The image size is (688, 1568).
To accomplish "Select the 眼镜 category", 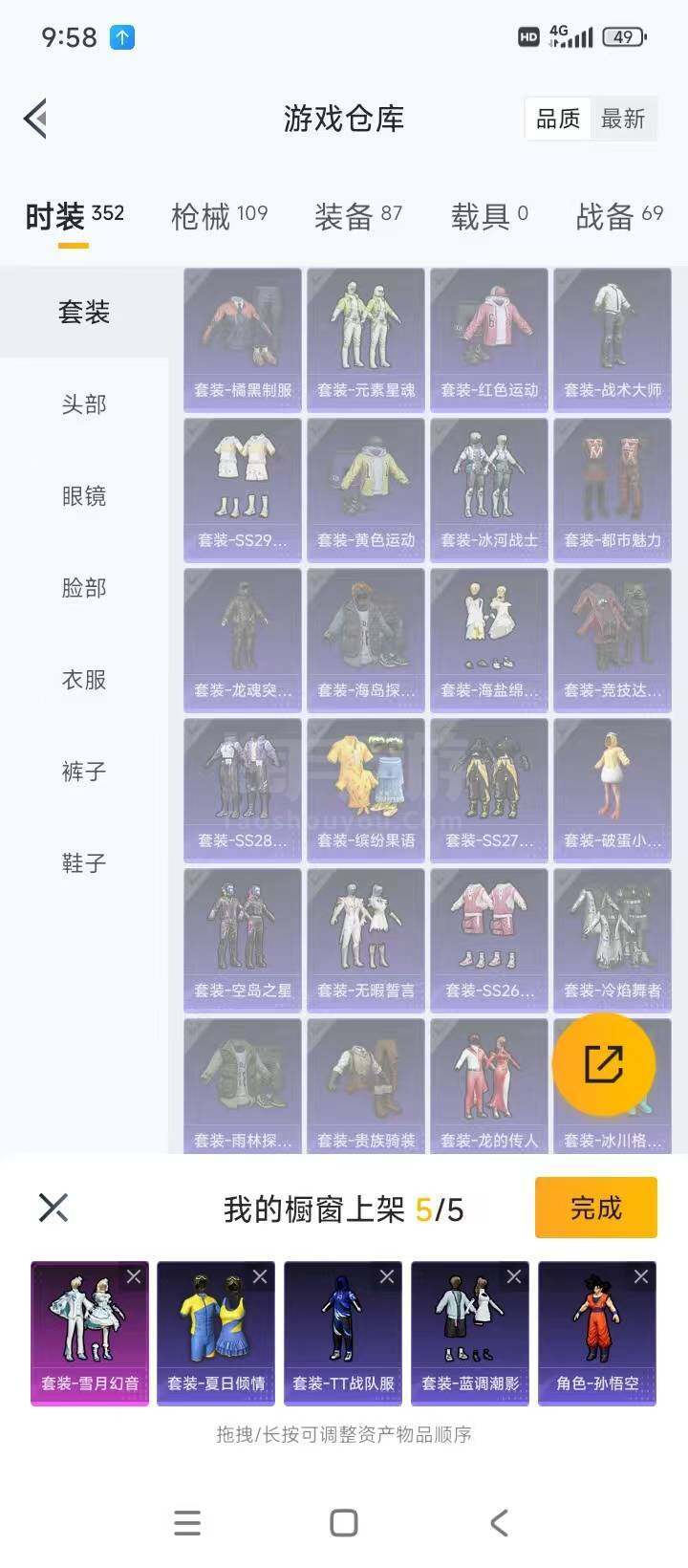I will pos(84,495).
